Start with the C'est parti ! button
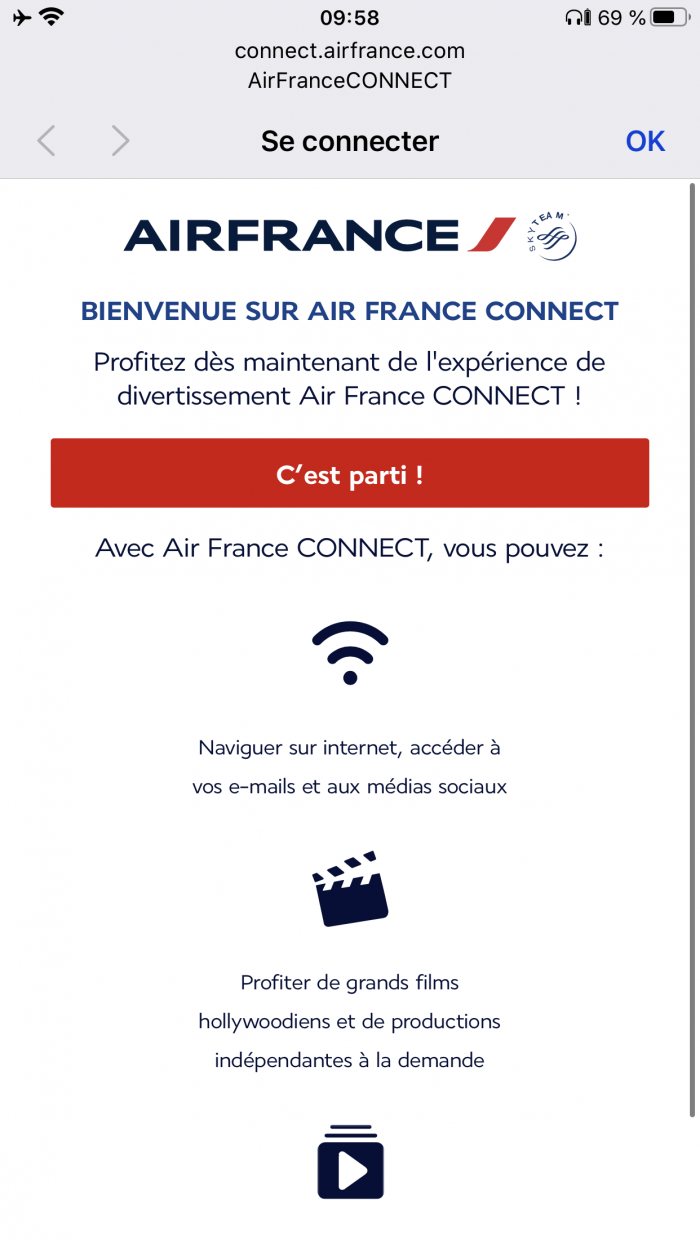This screenshot has height=1244, width=700. click(x=349, y=474)
